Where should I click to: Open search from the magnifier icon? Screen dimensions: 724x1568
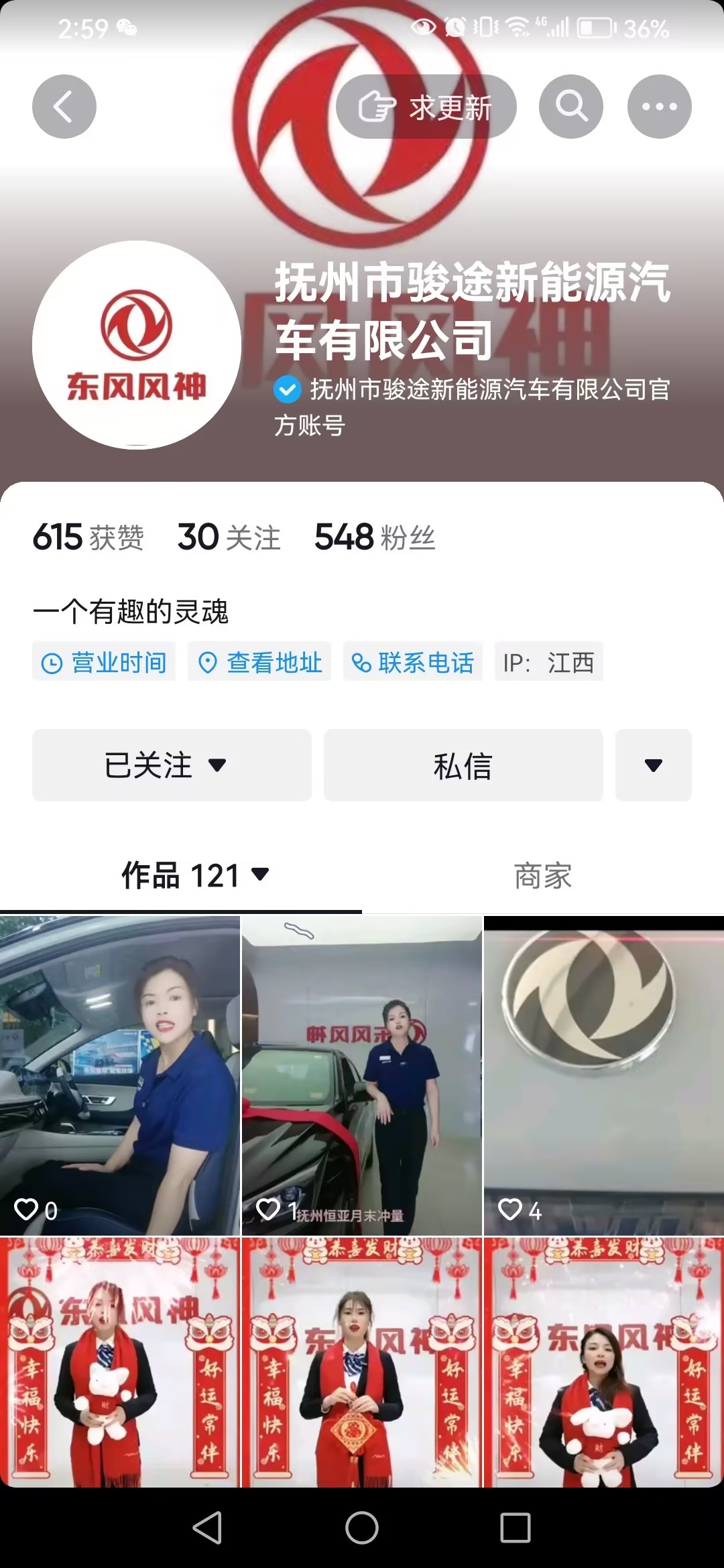570,107
